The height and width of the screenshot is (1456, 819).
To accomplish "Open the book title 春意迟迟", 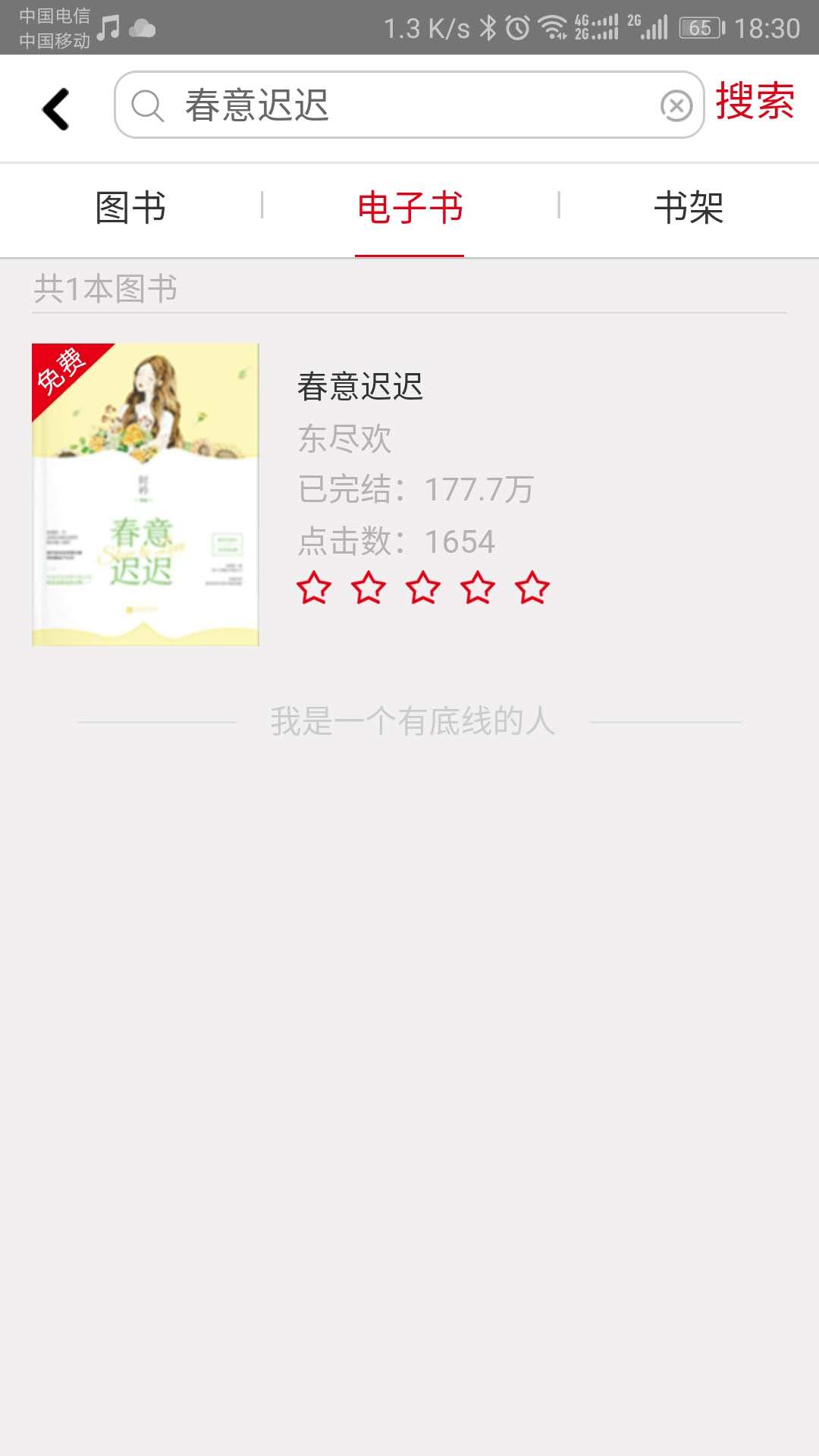I will pyautogui.click(x=360, y=388).
